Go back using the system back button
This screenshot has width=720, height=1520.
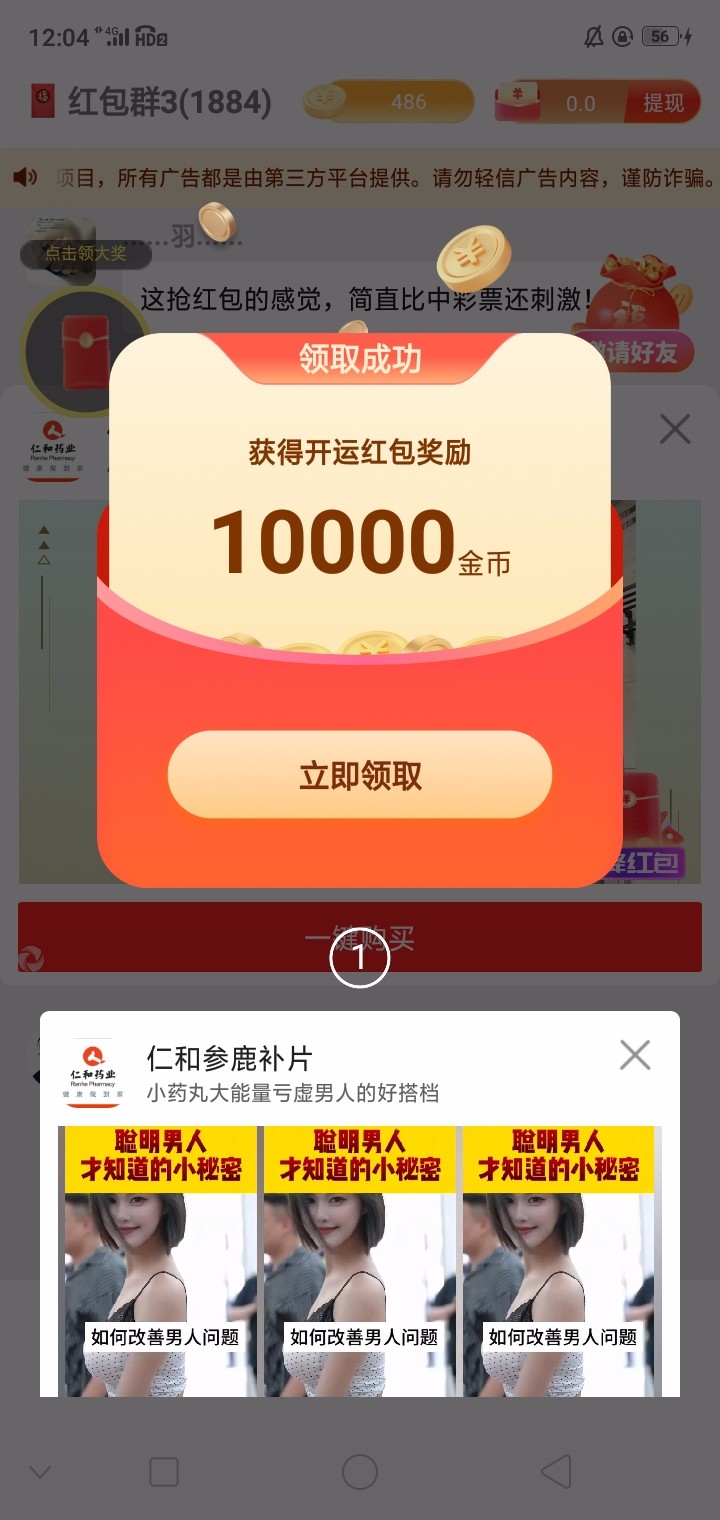556,1471
